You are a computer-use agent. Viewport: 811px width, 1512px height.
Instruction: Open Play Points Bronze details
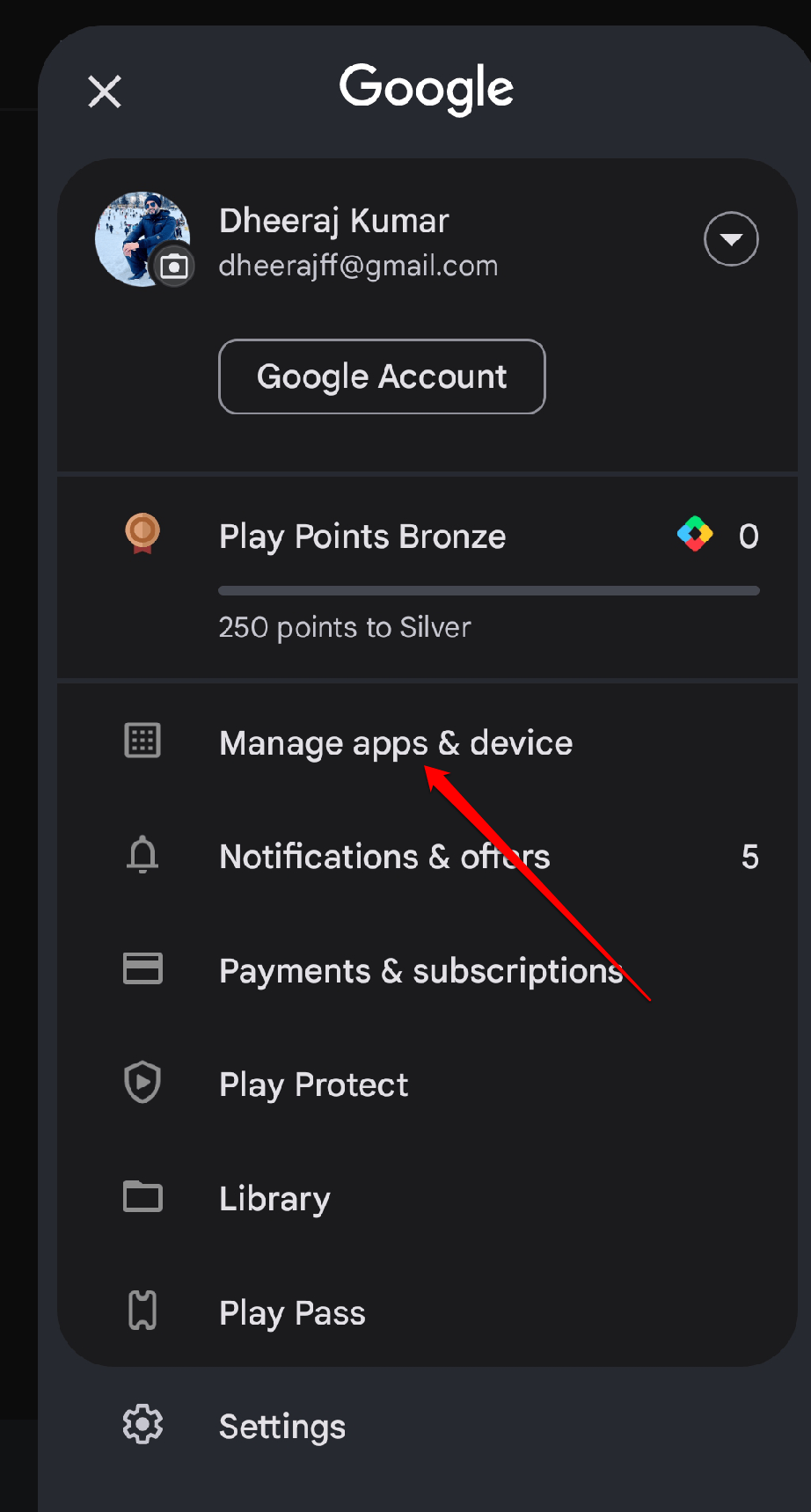click(362, 534)
